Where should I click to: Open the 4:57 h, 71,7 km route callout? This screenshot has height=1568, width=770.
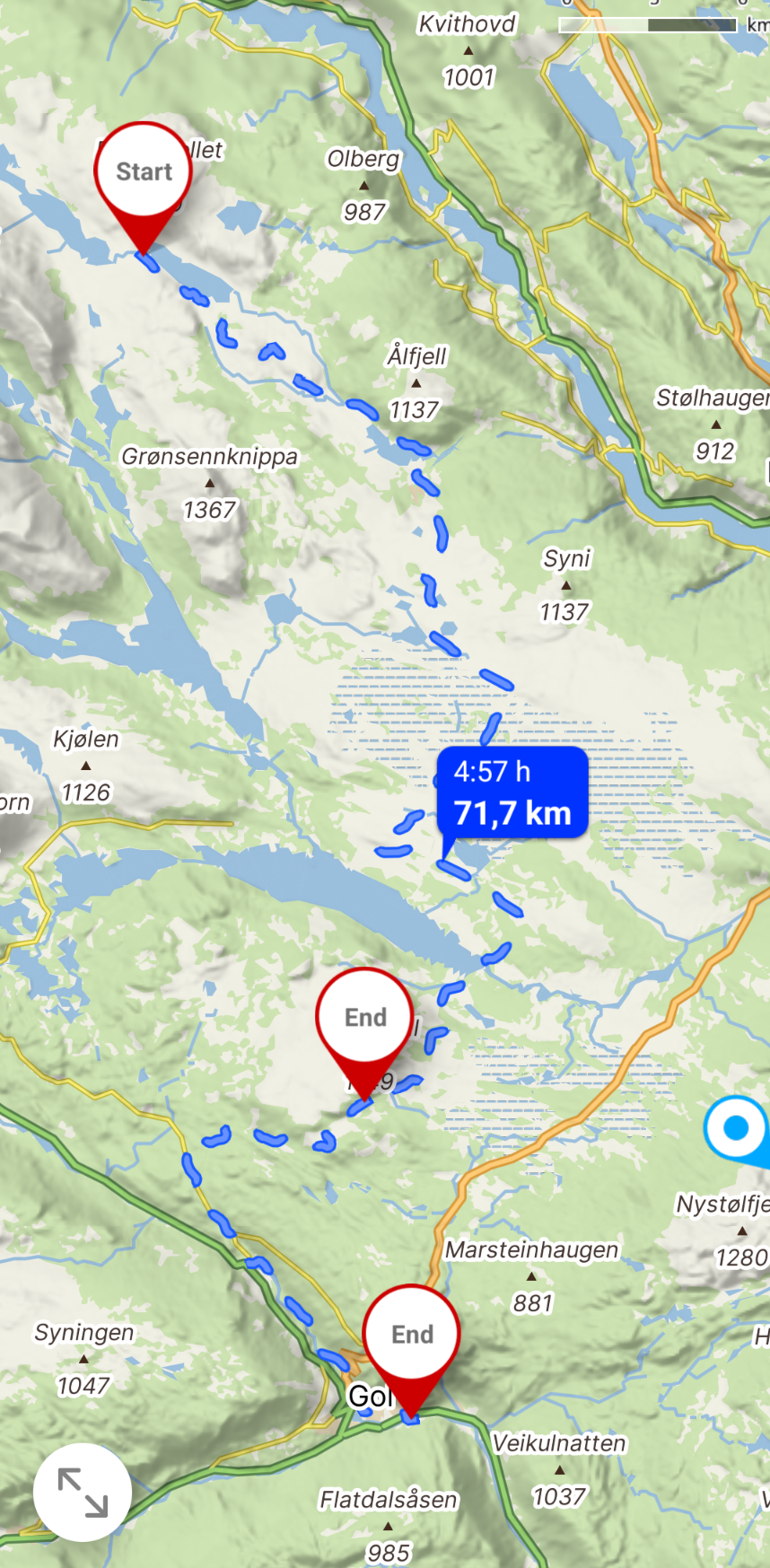[512, 793]
